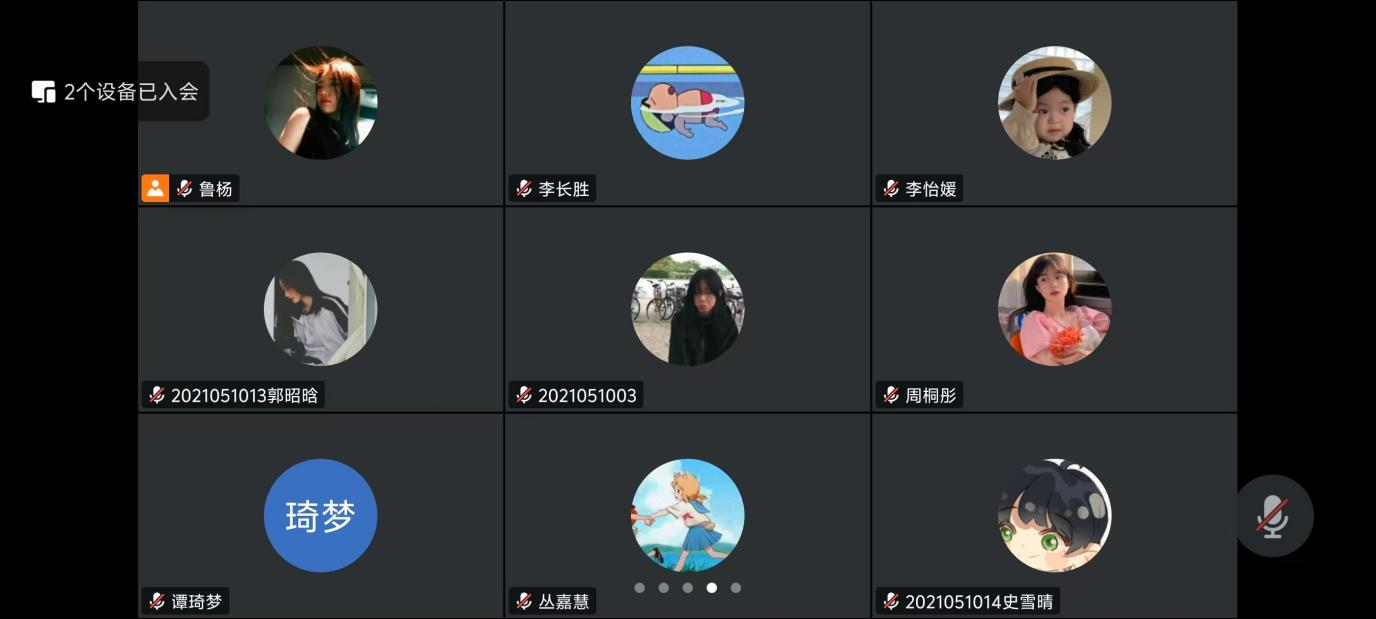
Task: Jump to first page via page indicator dot
Action: pos(640,588)
